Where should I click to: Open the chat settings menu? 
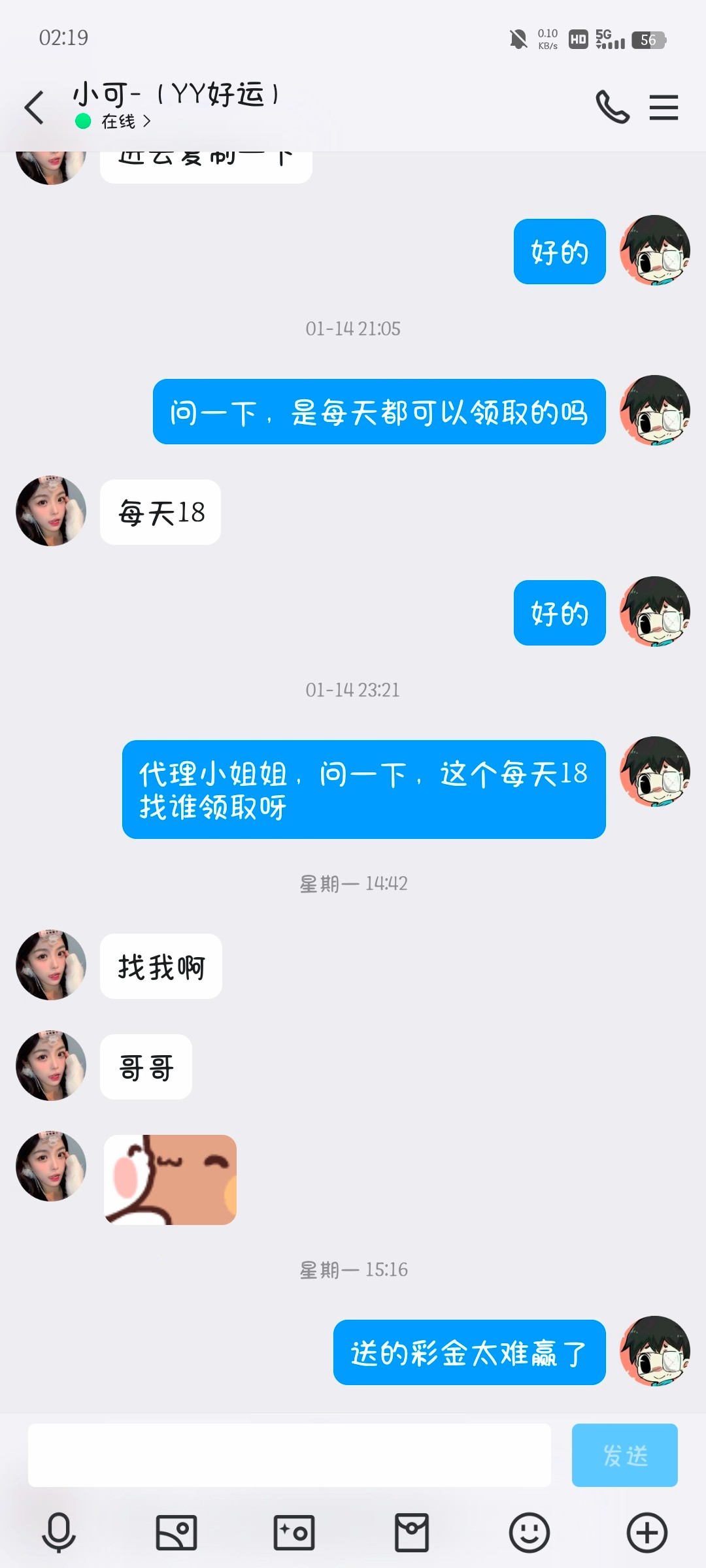point(664,107)
